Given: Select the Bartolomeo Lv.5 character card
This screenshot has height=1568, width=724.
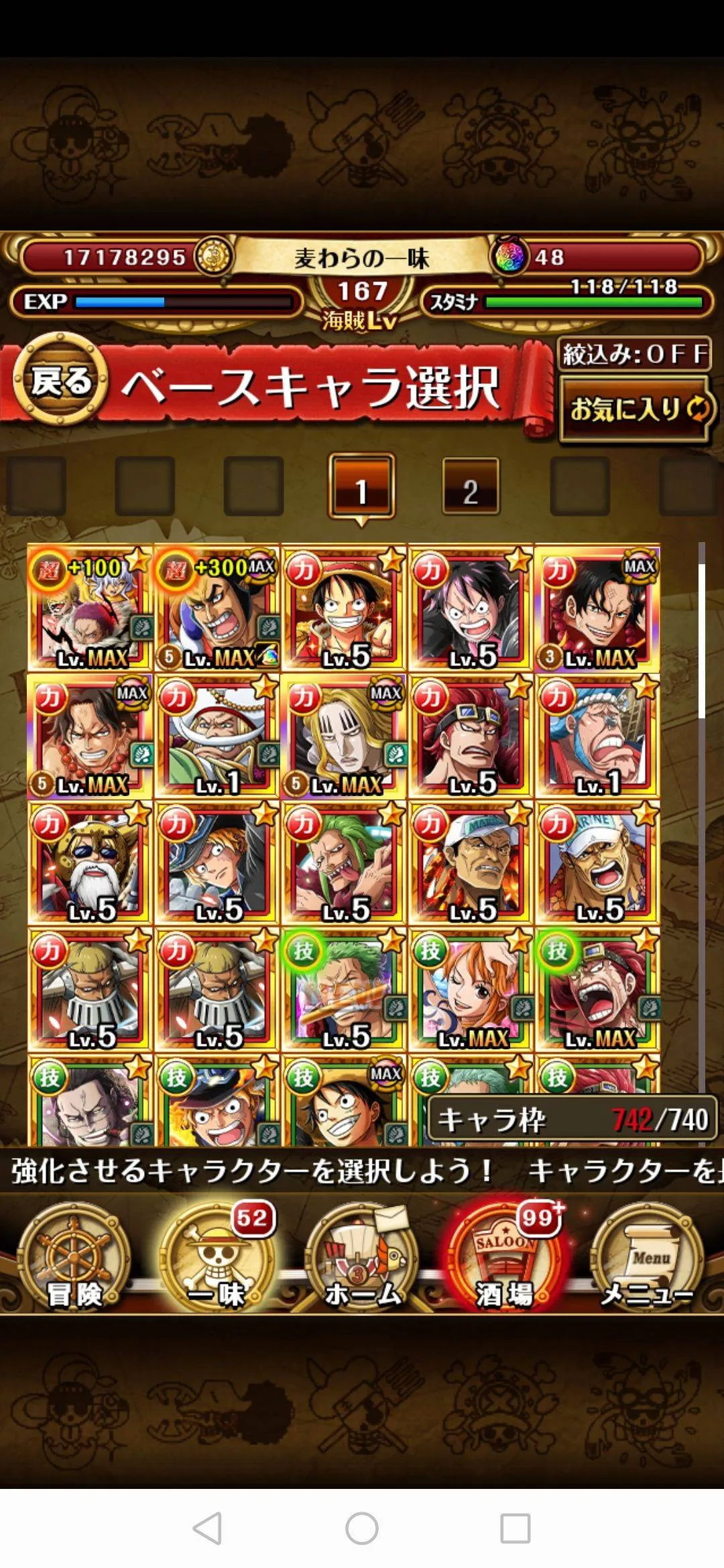Looking at the screenshot, I should [x=344, y=863].
